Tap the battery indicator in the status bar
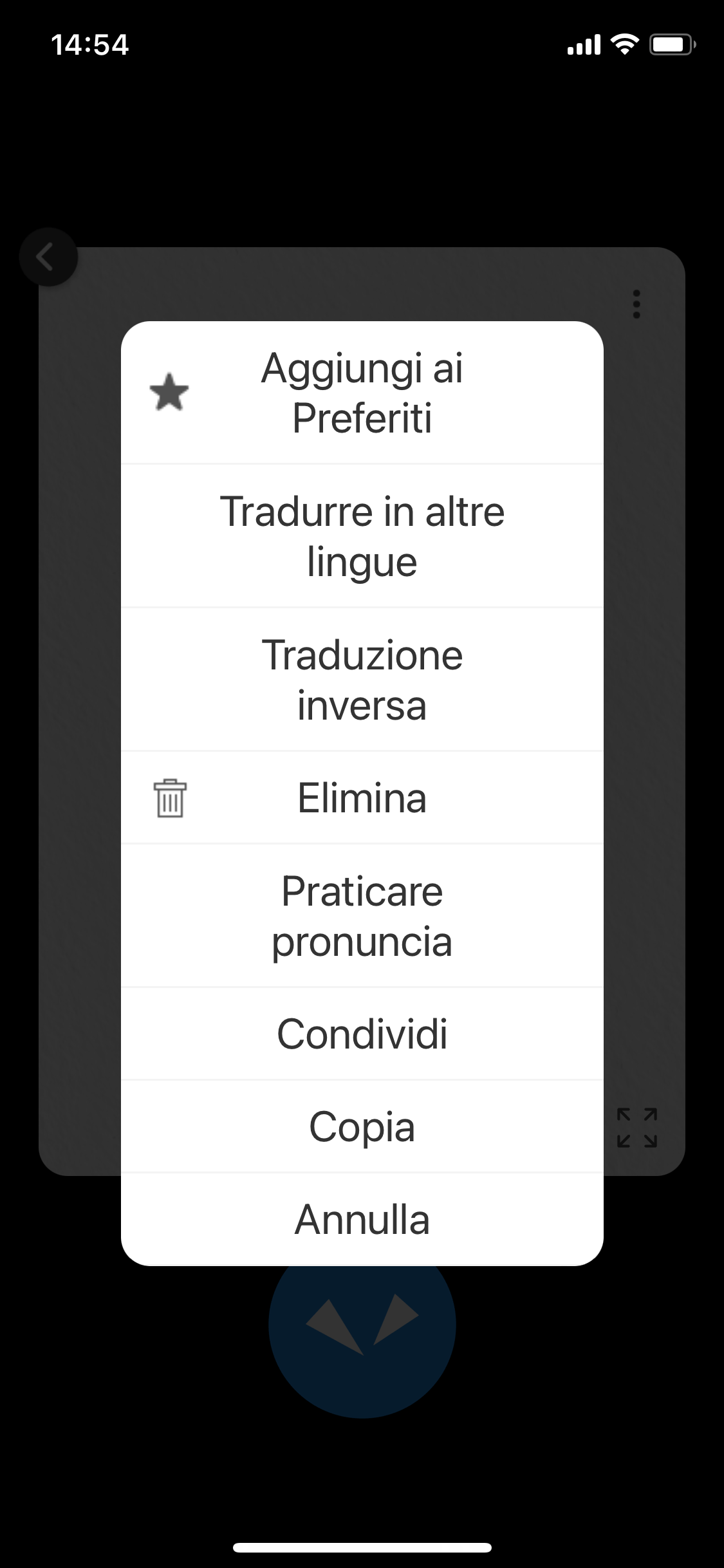 point(671,42)
